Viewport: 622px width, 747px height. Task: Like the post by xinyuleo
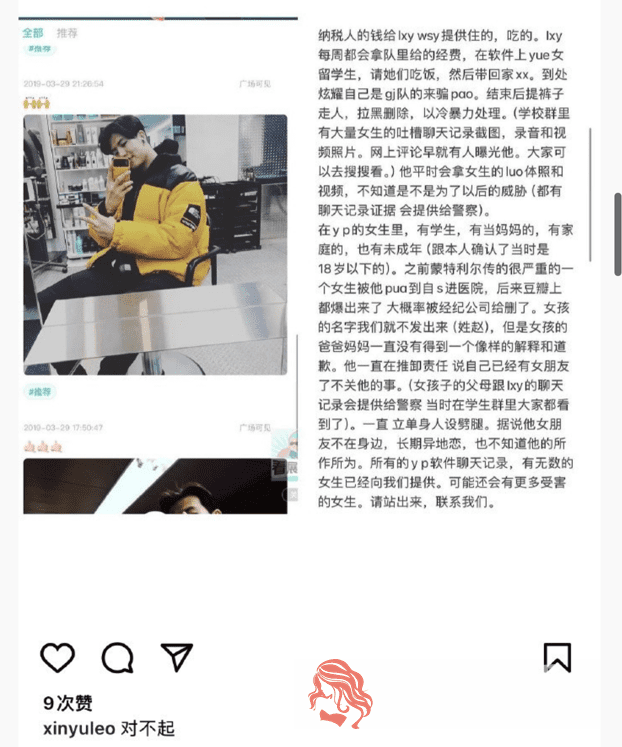click(x=58, y=657)
